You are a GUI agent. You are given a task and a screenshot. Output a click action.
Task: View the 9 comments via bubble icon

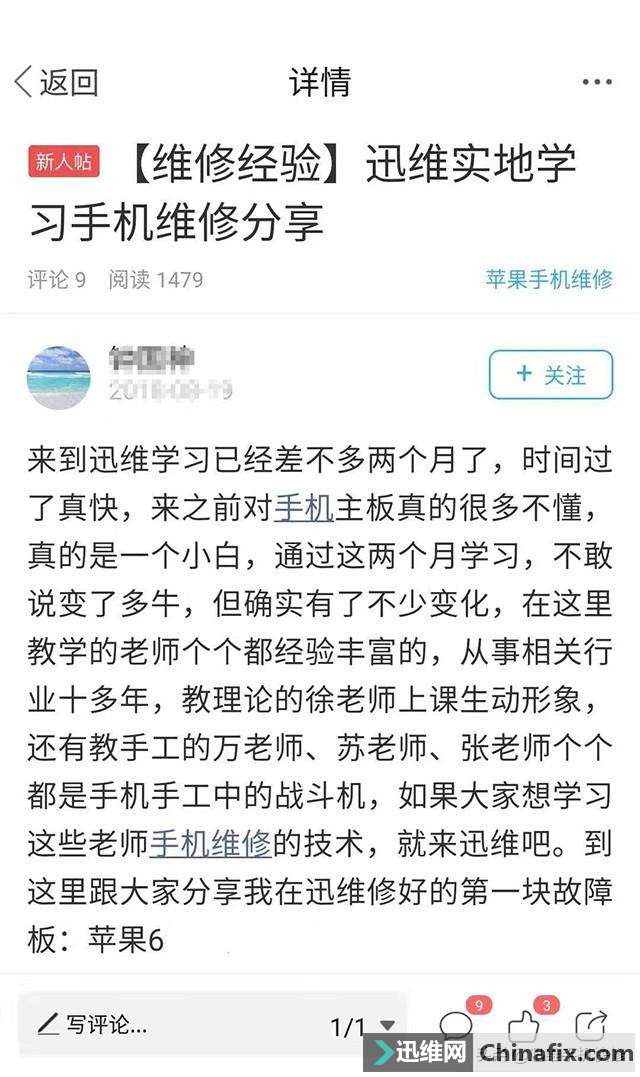tap(456, 1025)
